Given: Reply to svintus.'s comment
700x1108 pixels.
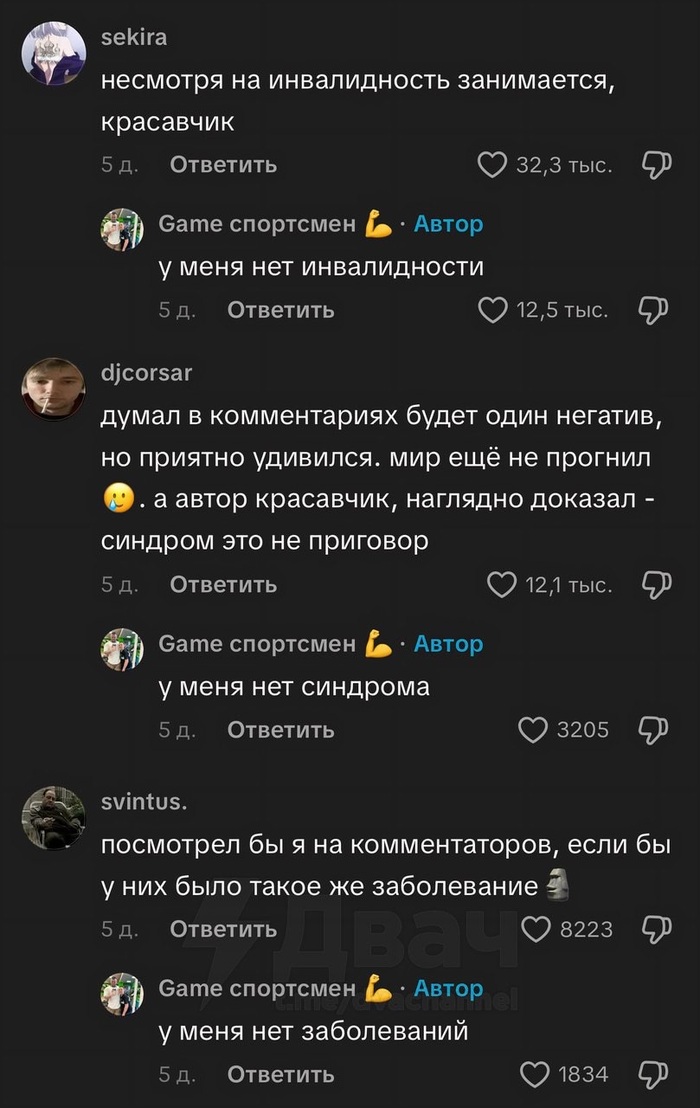Looking at the screenshot, I should (223, 929).
